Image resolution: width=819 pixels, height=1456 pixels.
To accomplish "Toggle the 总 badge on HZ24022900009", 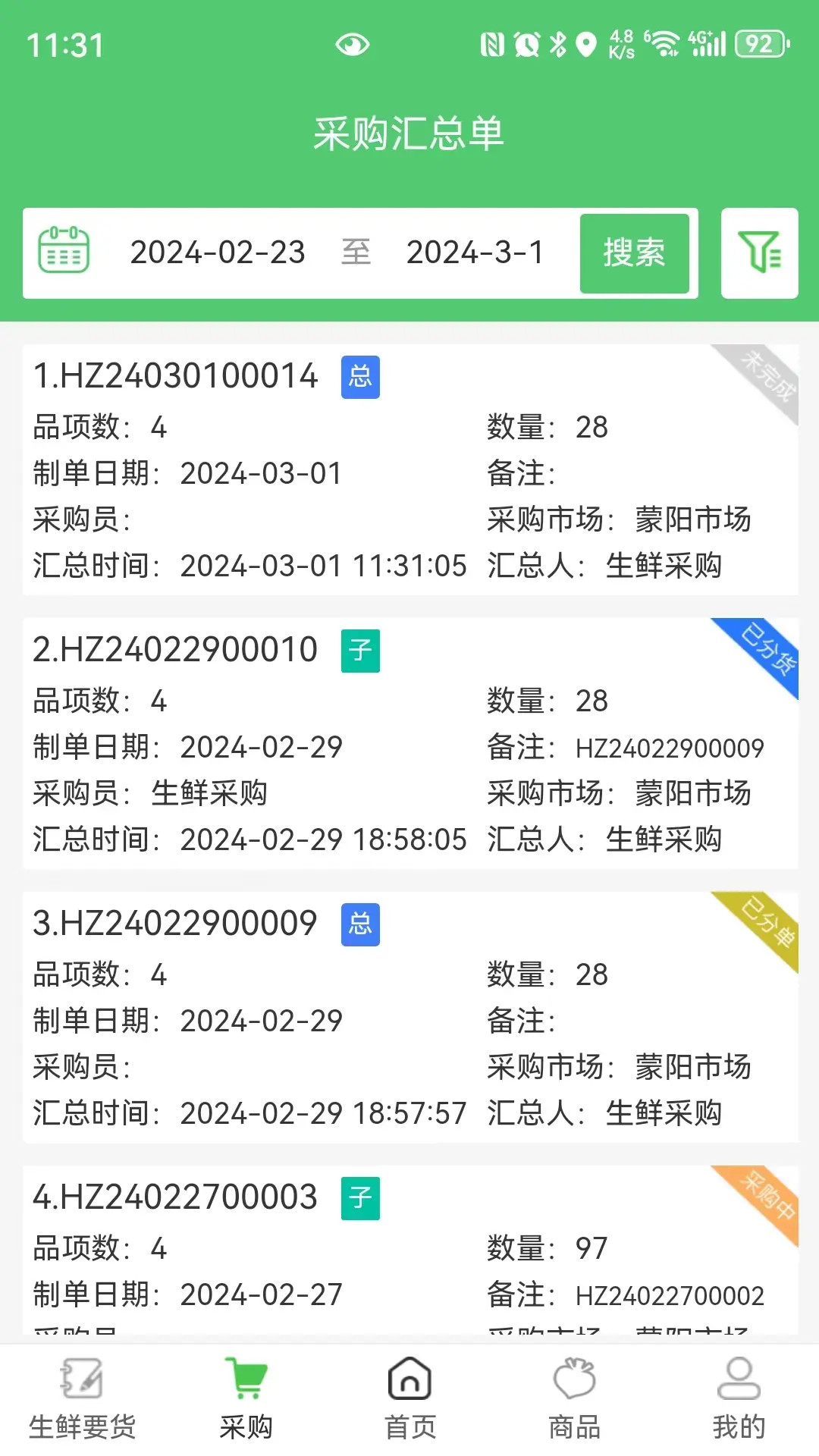I will pyautogui.click(x=359, y=925).
